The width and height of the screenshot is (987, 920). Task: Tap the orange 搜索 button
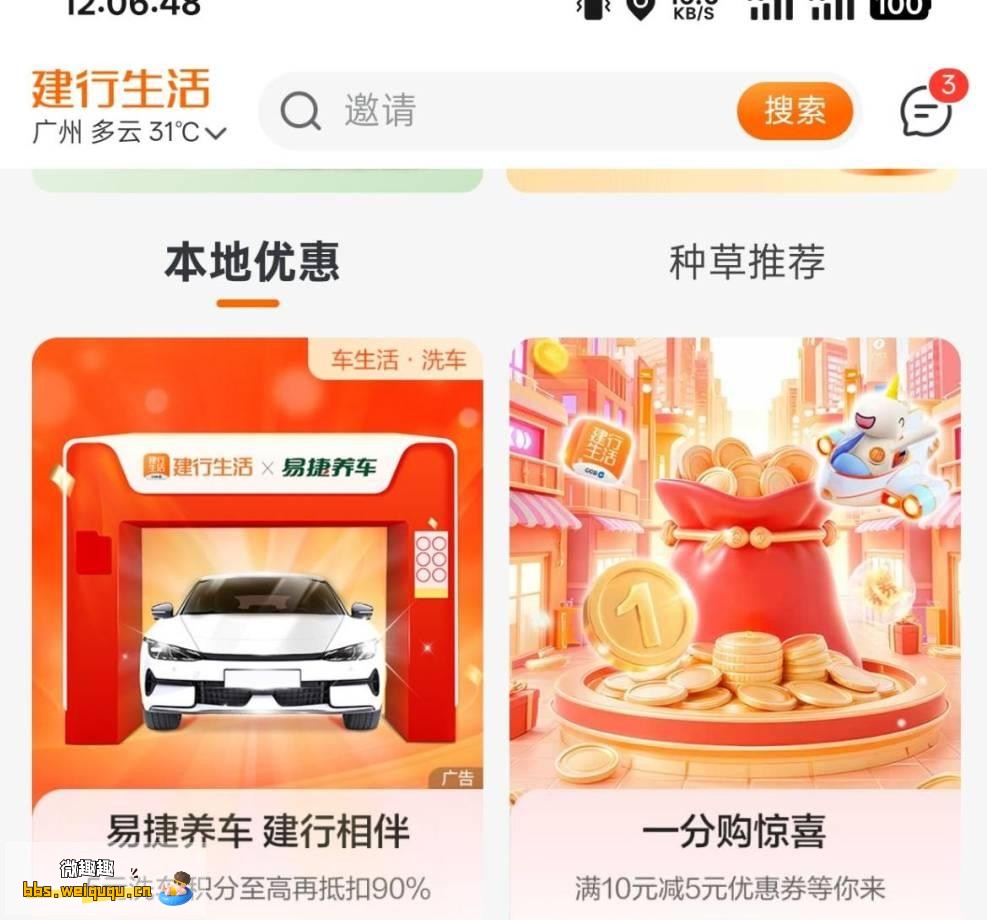(x=795, y=110)
